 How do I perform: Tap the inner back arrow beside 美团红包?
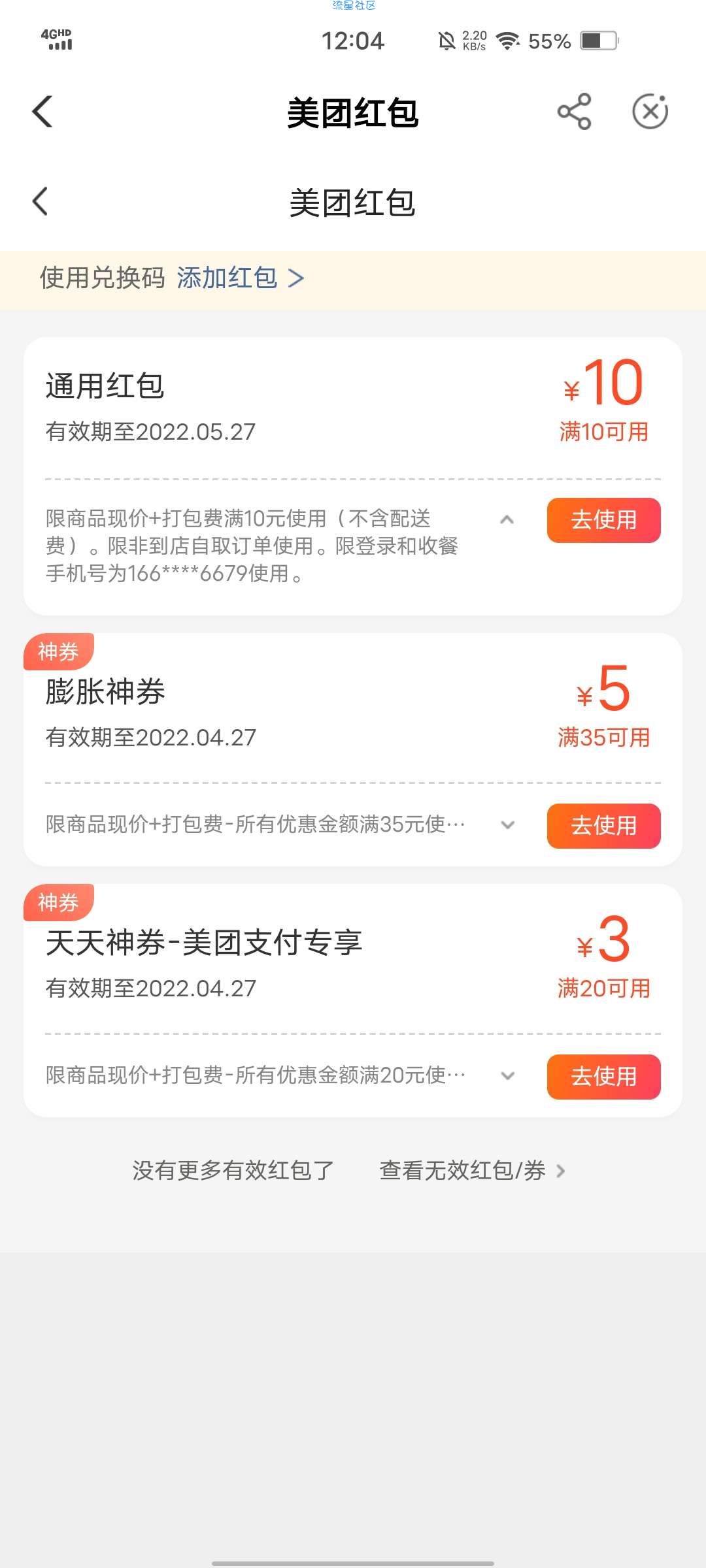tap(41, 201)
